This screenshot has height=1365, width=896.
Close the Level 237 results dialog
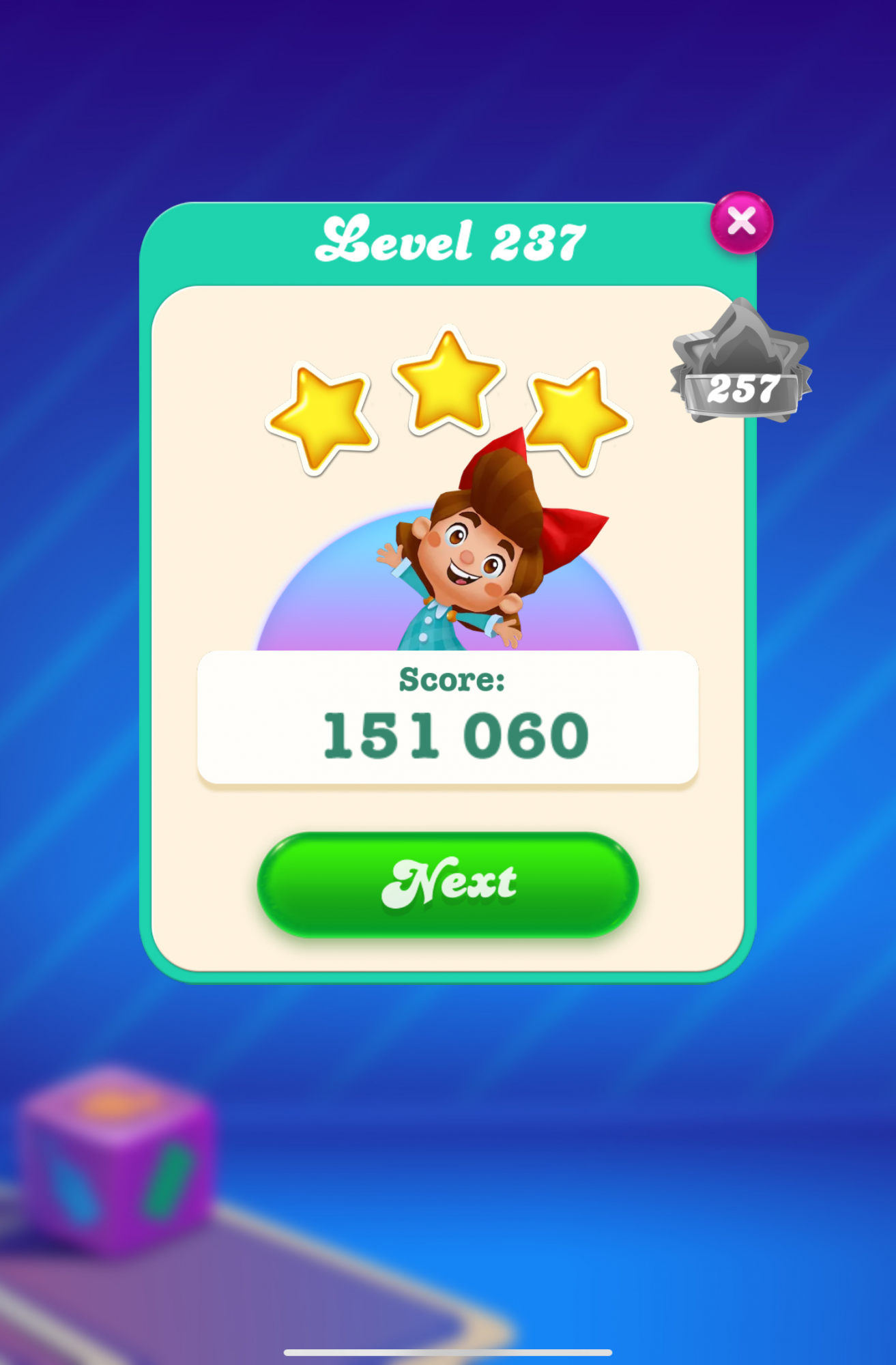point(741,222)
